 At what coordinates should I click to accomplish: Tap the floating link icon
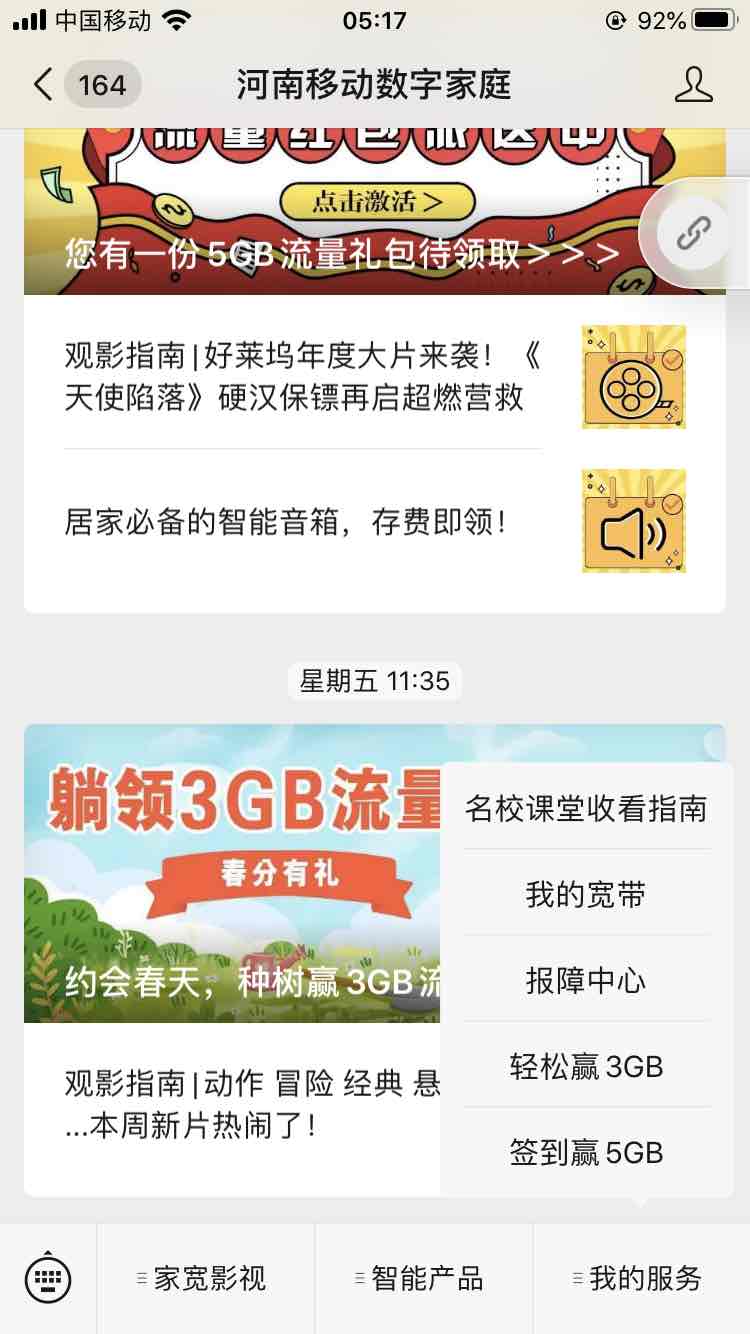point(693,233)
